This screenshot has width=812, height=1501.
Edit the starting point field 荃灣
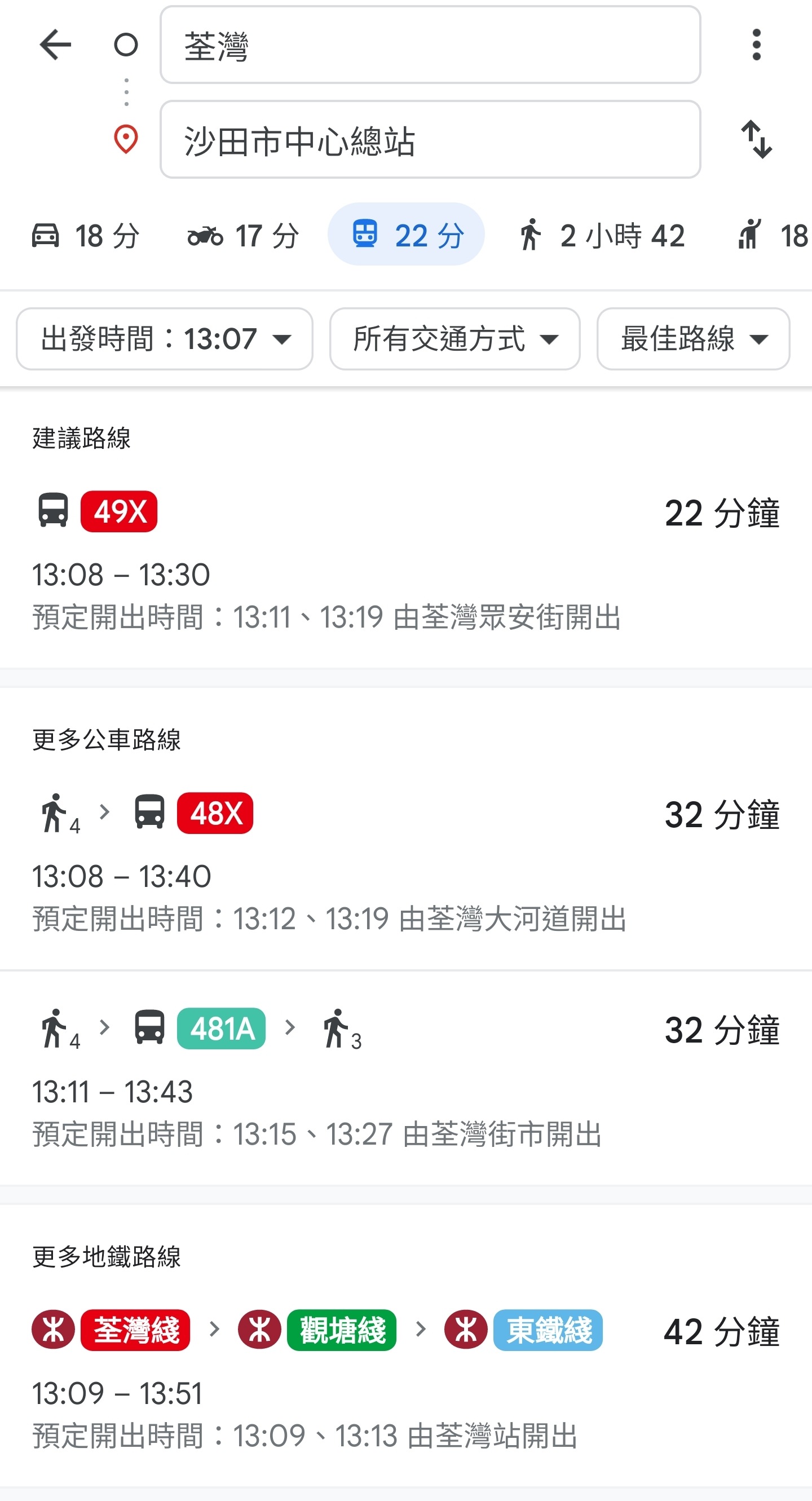tap(430, 45)
